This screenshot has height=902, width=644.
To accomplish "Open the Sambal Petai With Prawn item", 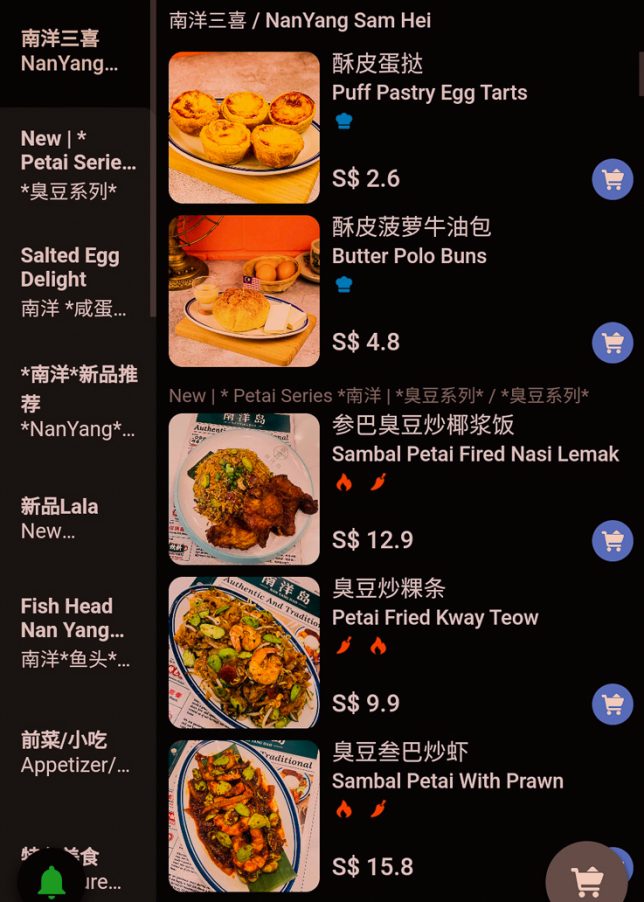I will pyautogui.click(x=447, y=780).
